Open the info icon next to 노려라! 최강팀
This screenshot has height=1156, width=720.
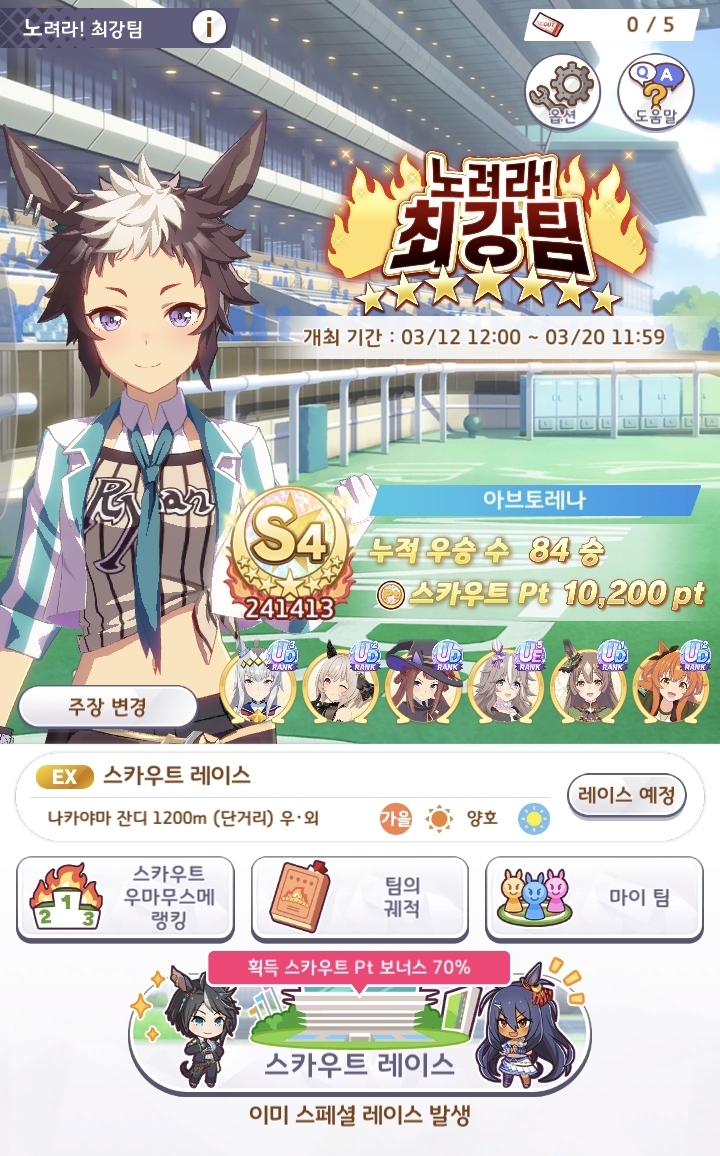(208, 27)
